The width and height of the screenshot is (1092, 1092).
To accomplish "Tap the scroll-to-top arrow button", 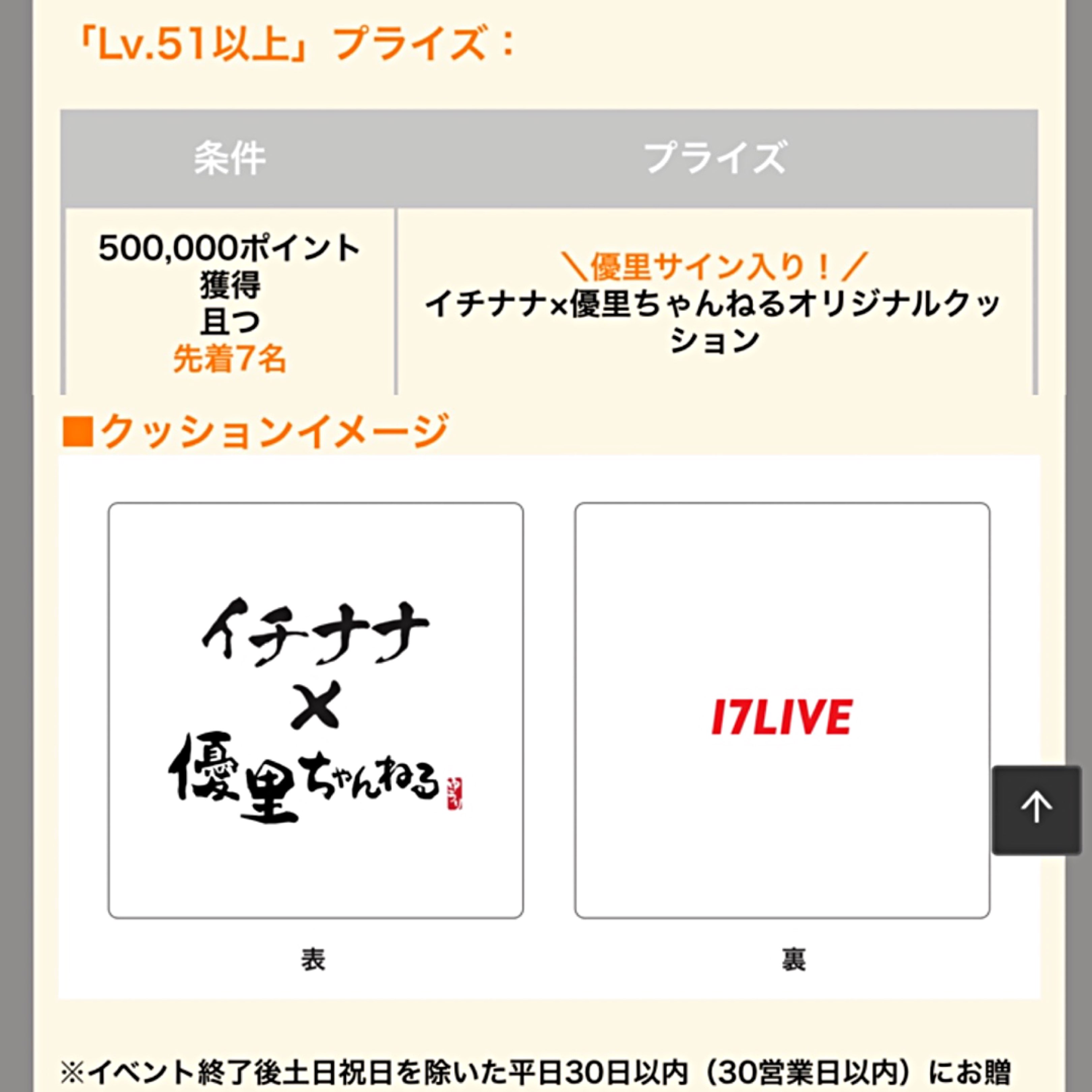I will pos(1037,810).
